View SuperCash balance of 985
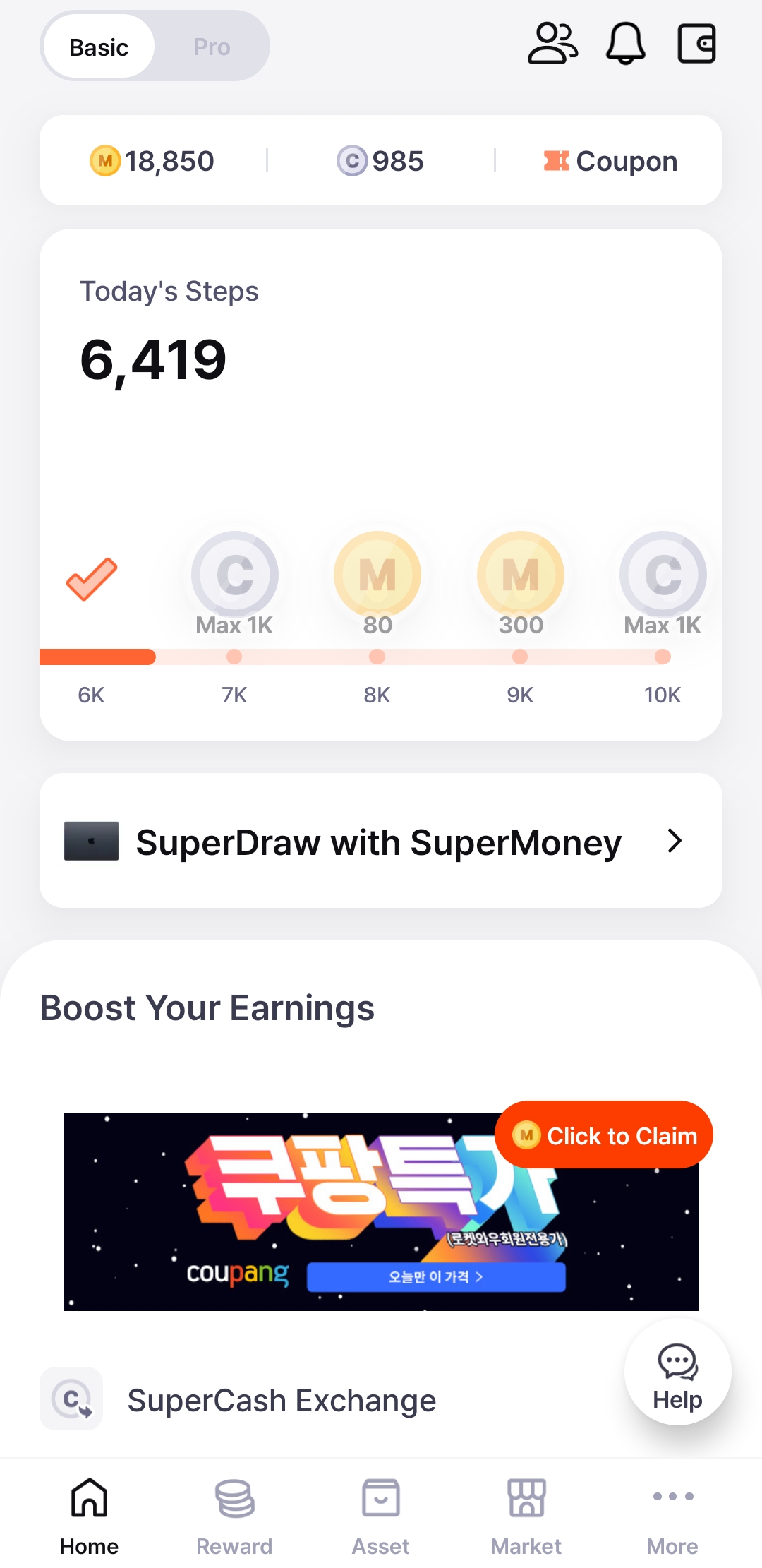Viewport: 762px width, 1568px height. point(380,161)
